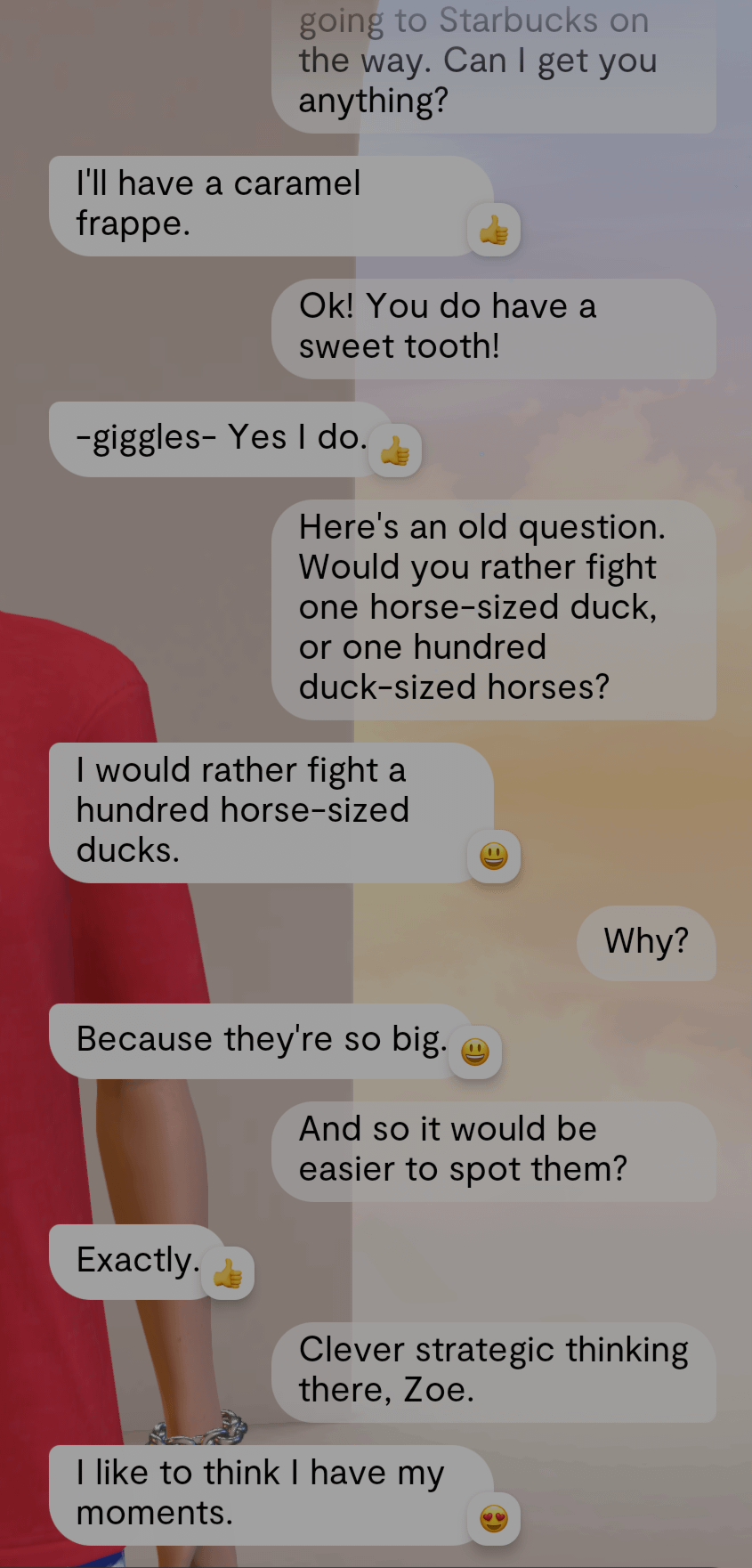This screenshot has width=752, height=1568.
Task: Tap heart-eyes reaction on 'my moments' message
Action: (493, 1518)
